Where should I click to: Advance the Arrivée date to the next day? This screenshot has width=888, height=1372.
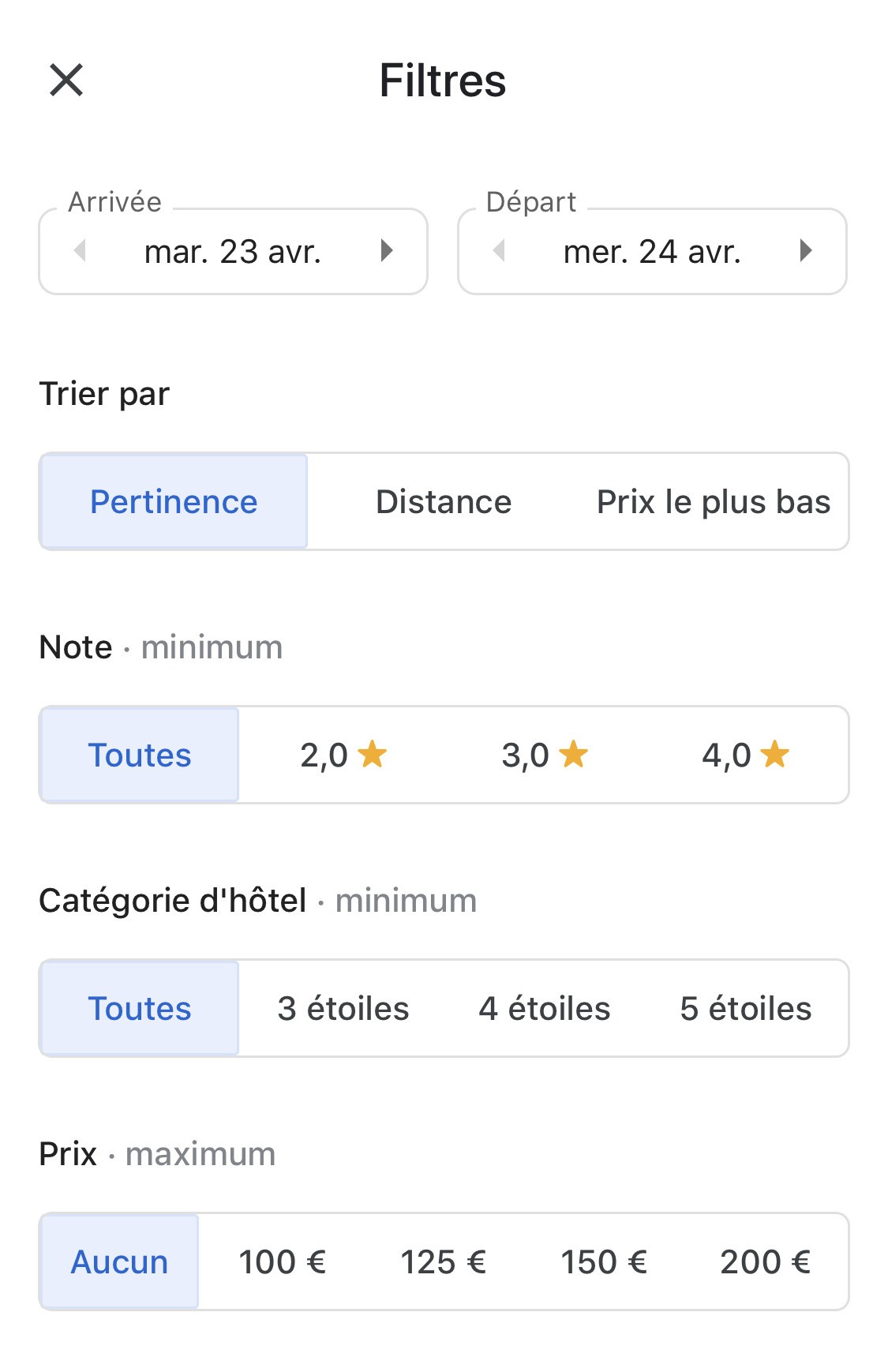tap(388, 251)
